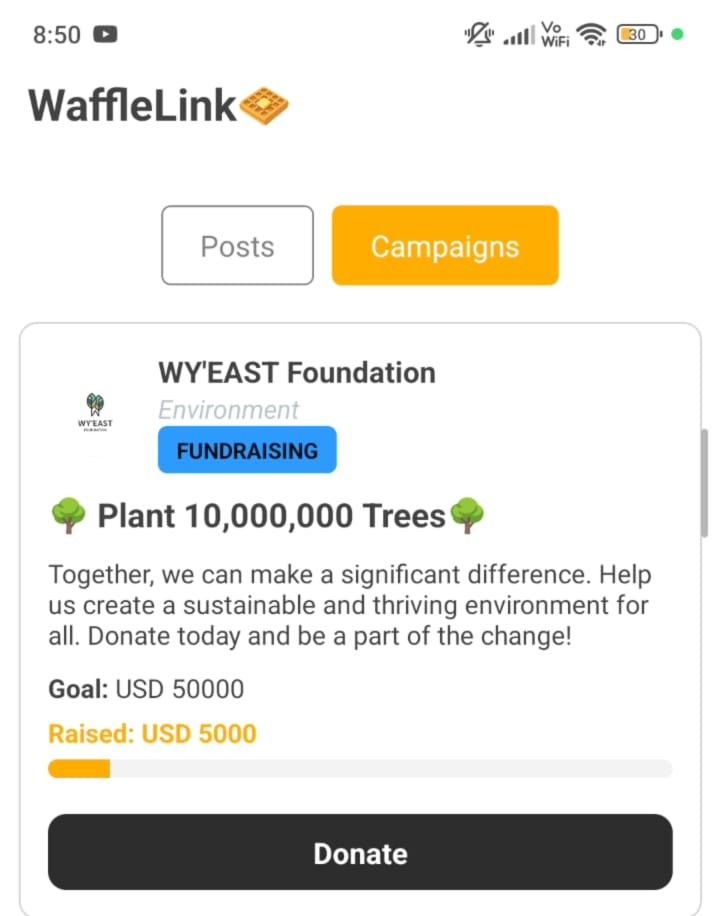
Task: Tap the WY'EAST Foundation name
Action: pyautogui.click(x=297, y=372)
